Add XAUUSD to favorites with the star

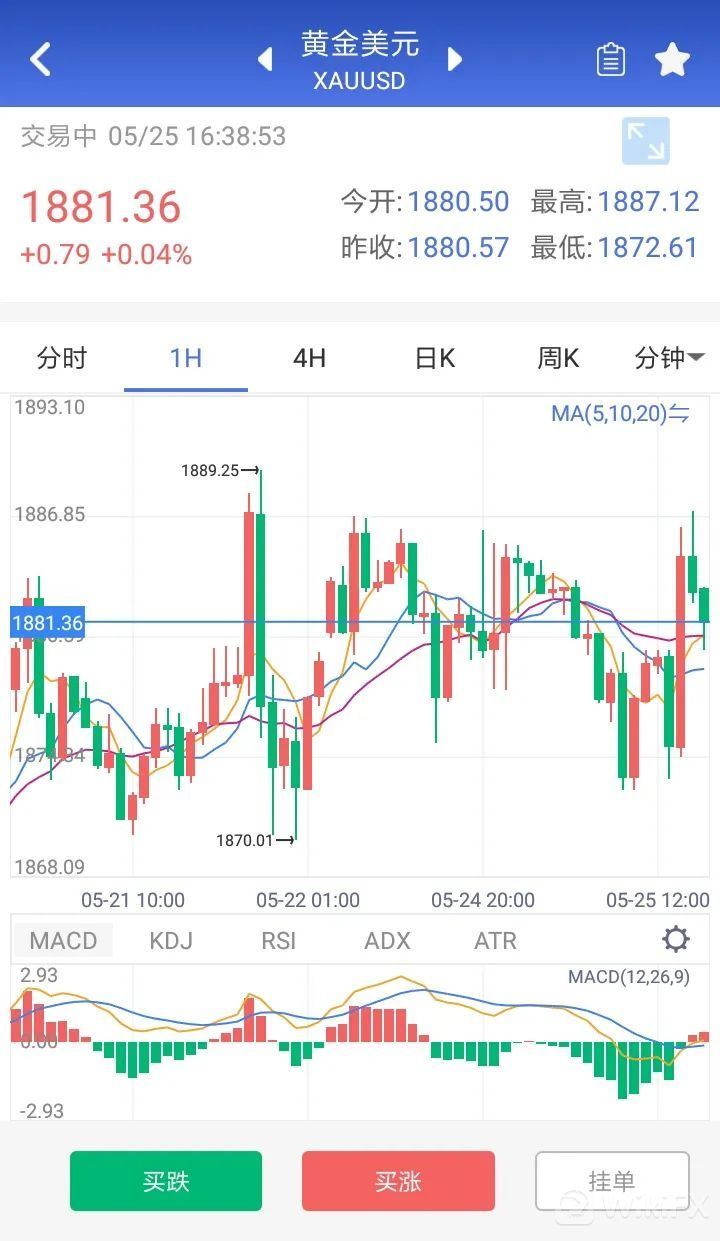(x=672, y=60)
